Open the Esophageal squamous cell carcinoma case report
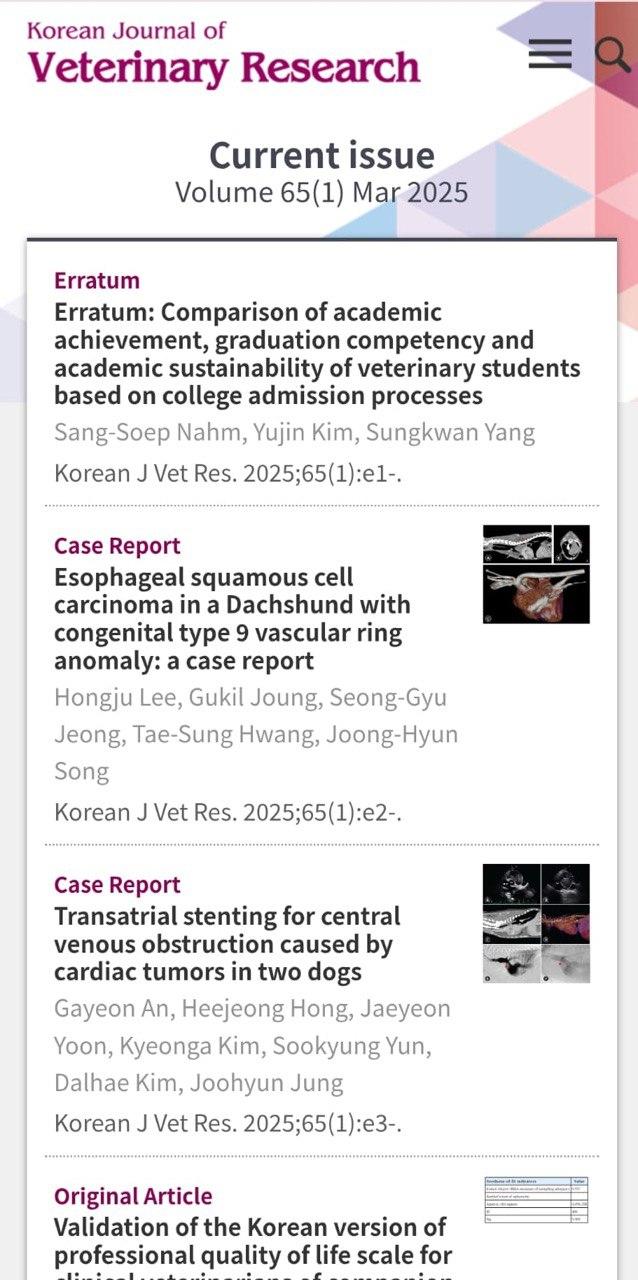The height and width of the screenshot is (1280, 638). click(232, 618)
